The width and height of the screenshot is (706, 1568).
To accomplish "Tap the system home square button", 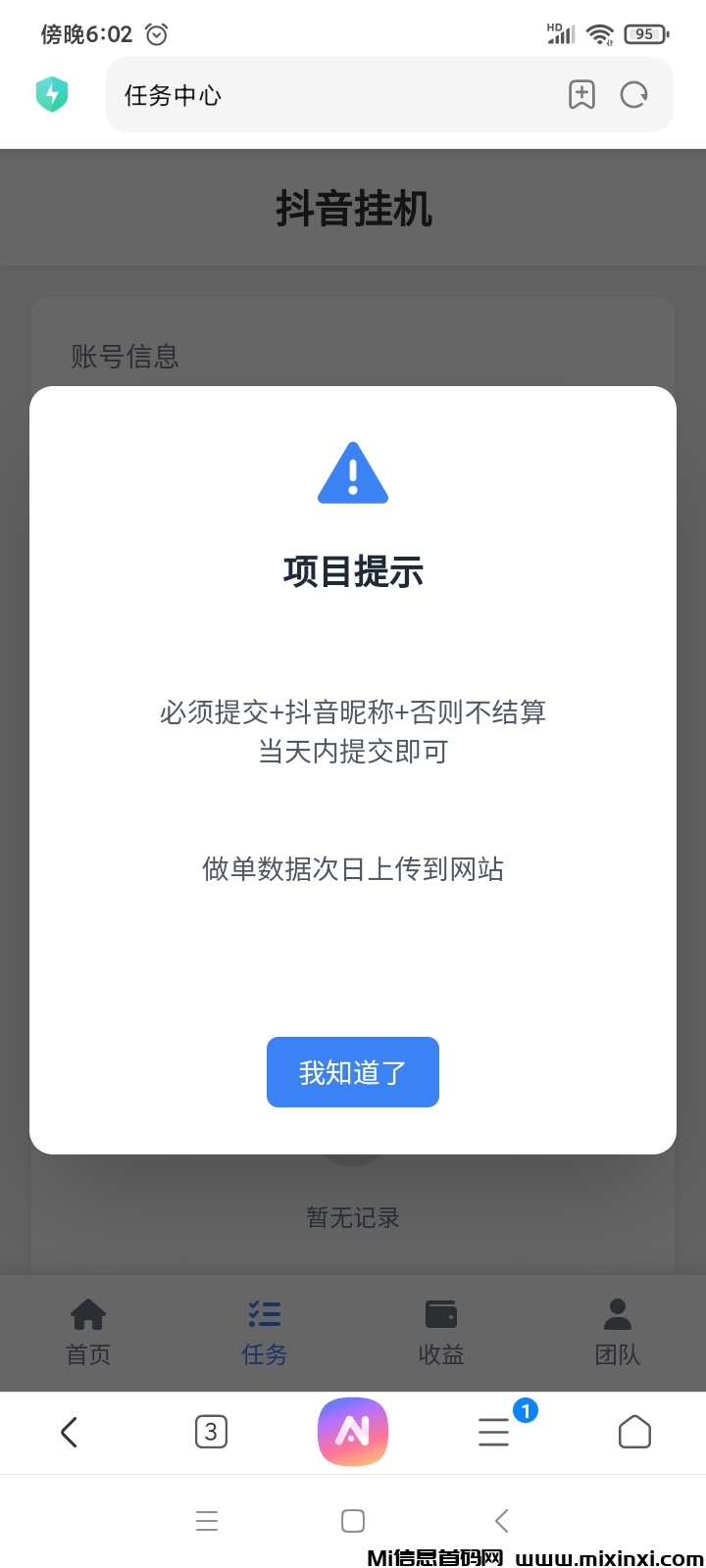I will click(352, 1520).
